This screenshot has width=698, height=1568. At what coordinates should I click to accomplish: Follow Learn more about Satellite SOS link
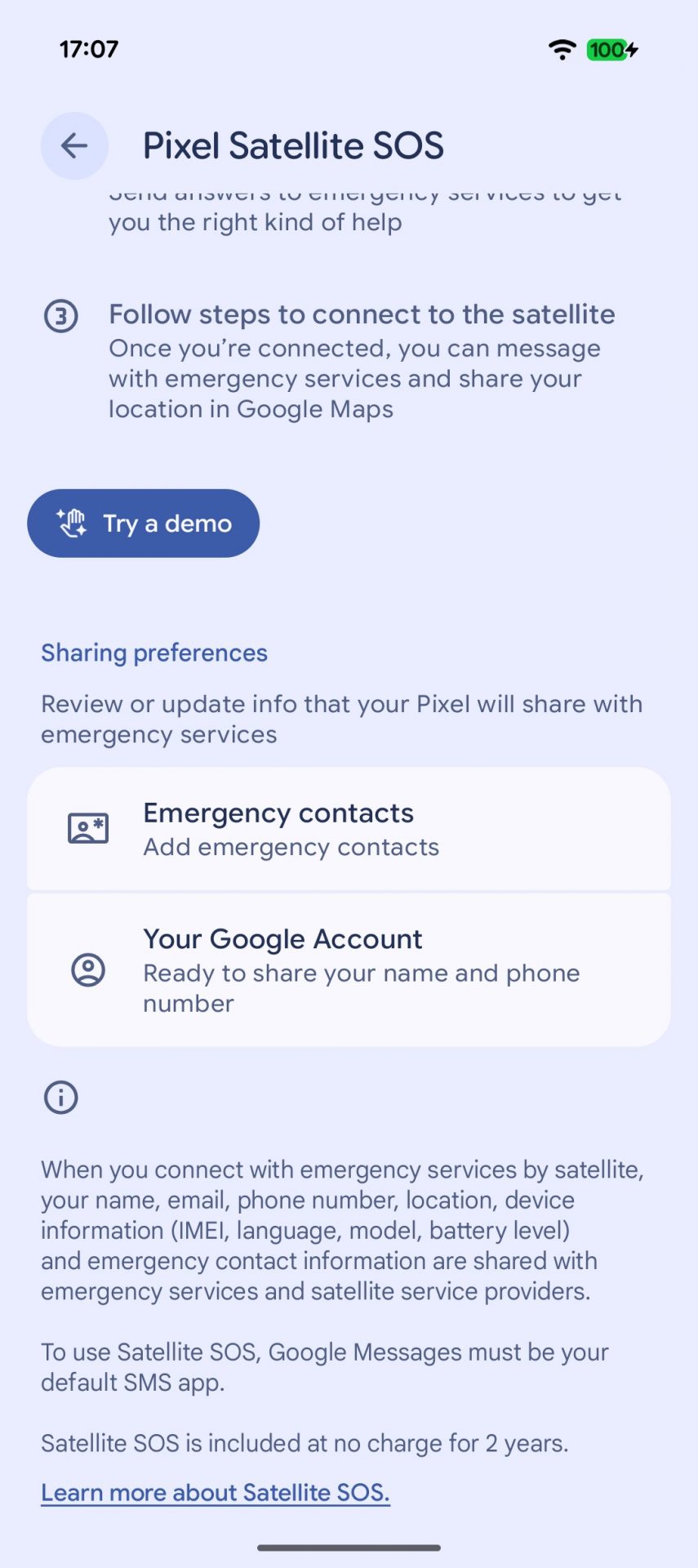216,1492
